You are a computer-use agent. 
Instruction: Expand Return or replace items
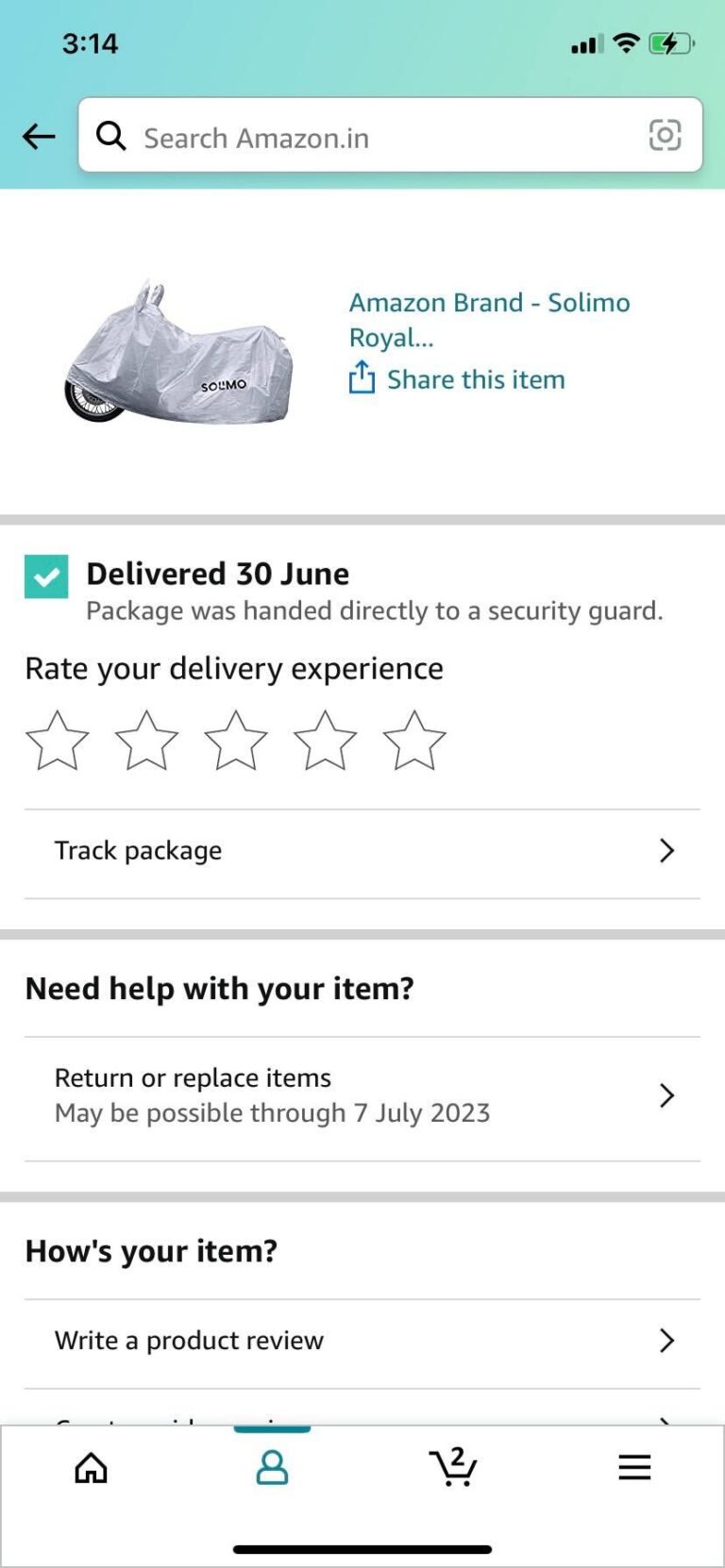coord(362,1094)
